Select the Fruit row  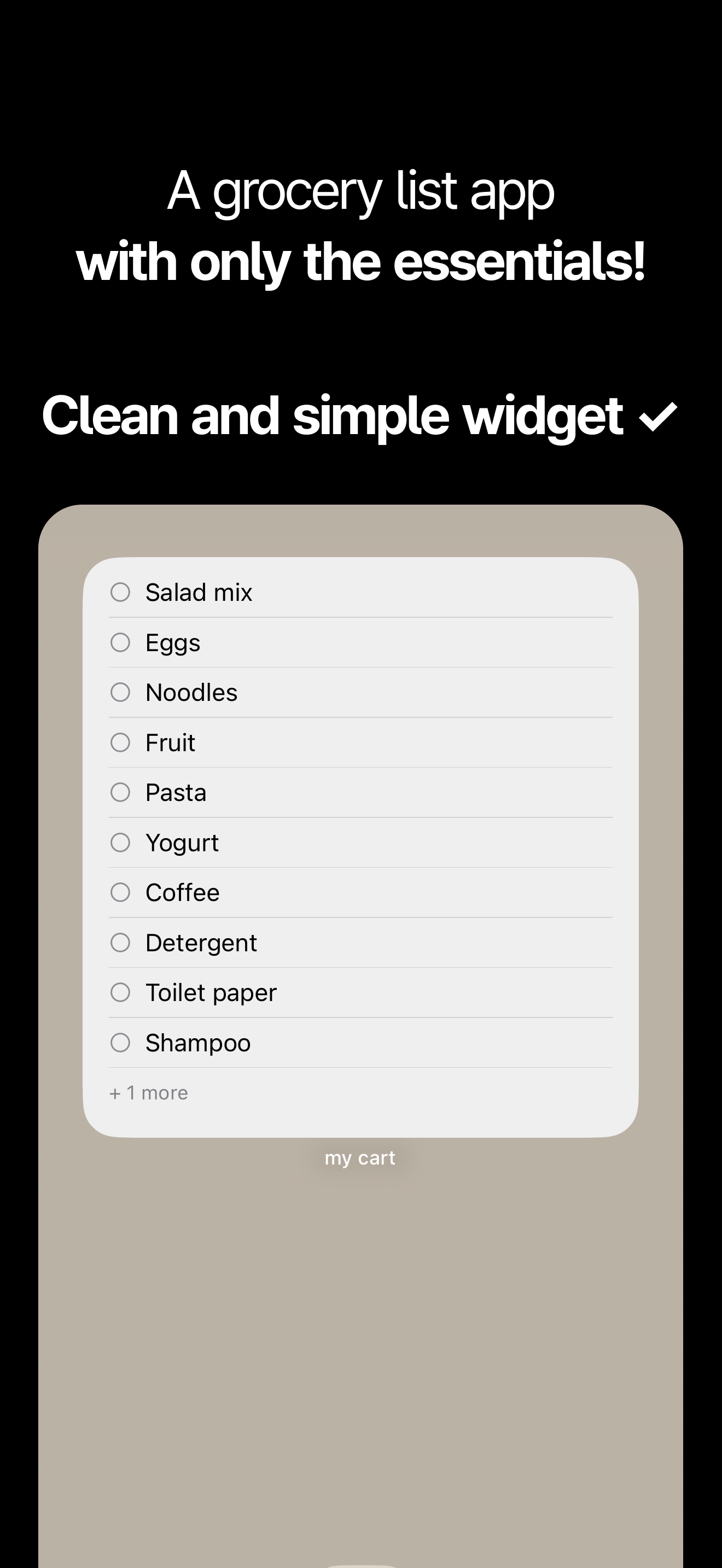(170, 742)
